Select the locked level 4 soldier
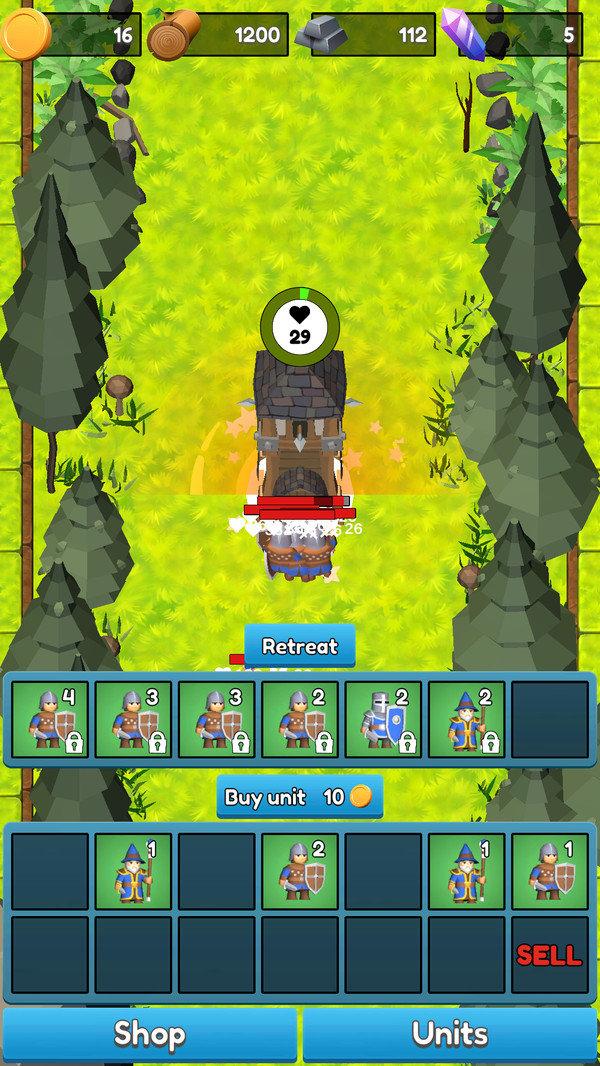600x1066 pixels. click(x=50, y=719)
